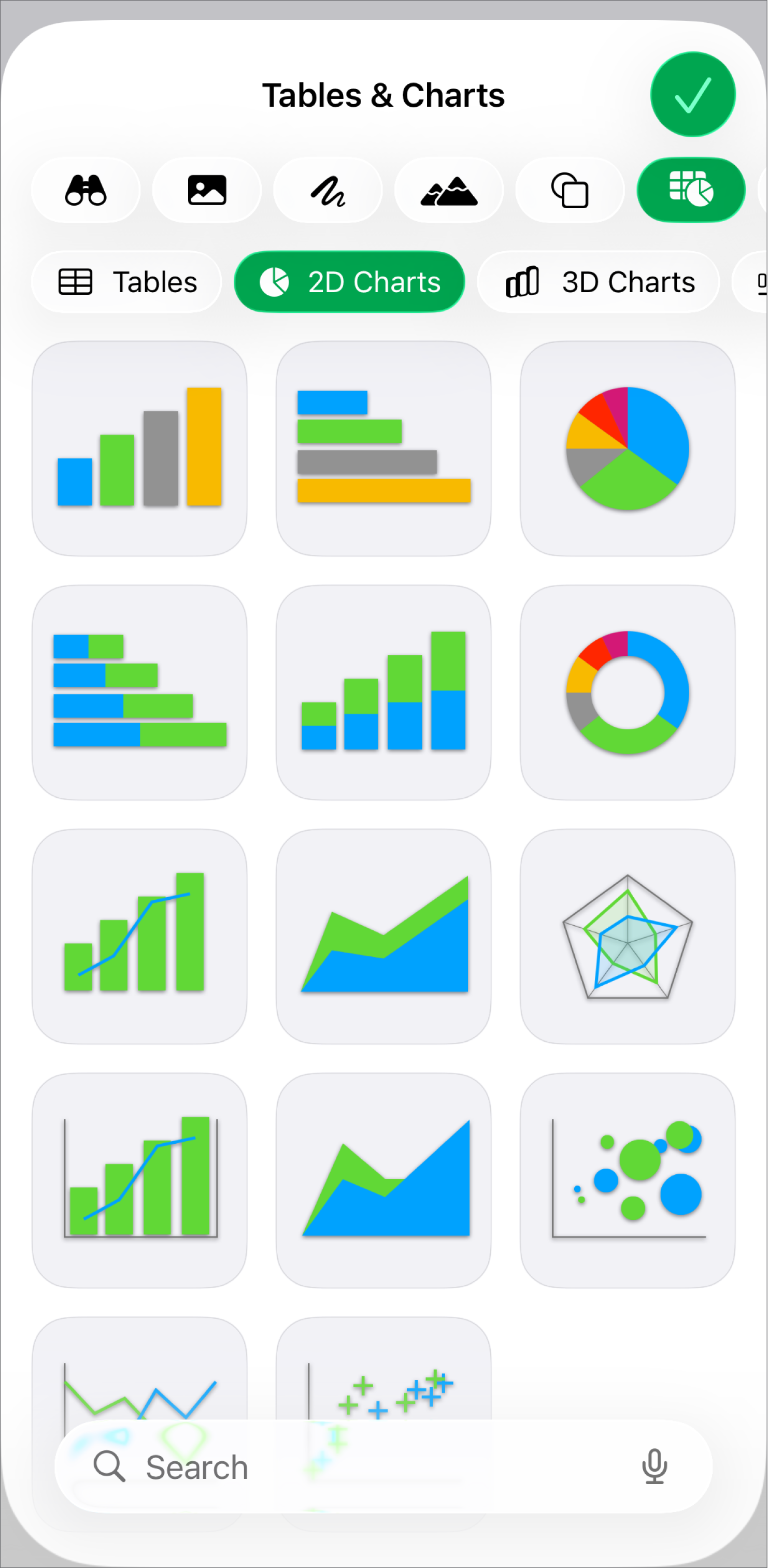Open the binoculars browse category
Image resolution: width=768 pixels, height=1568 pixels.
[x=86, y=191]
